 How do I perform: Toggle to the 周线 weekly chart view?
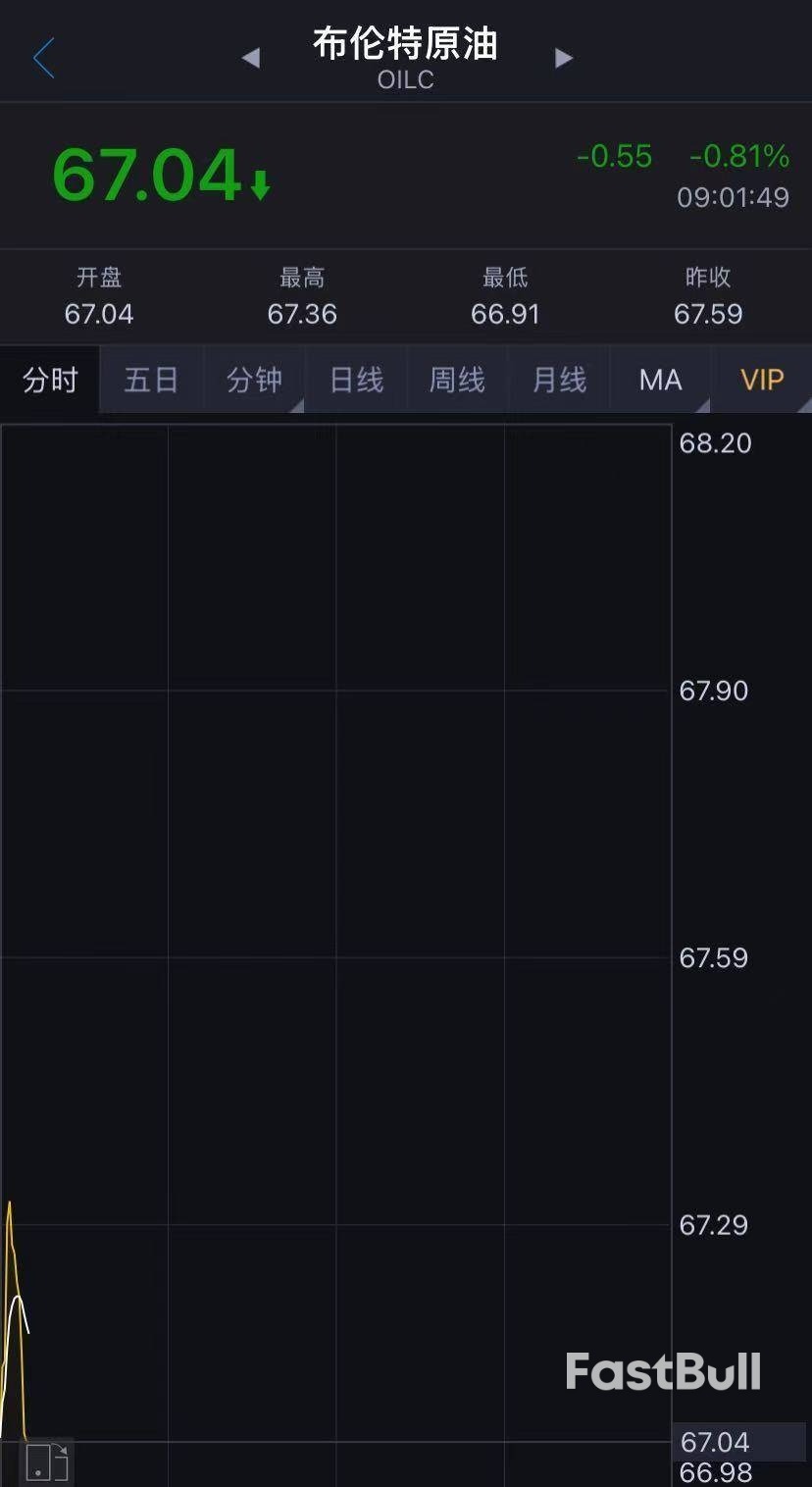coord(456,380)
